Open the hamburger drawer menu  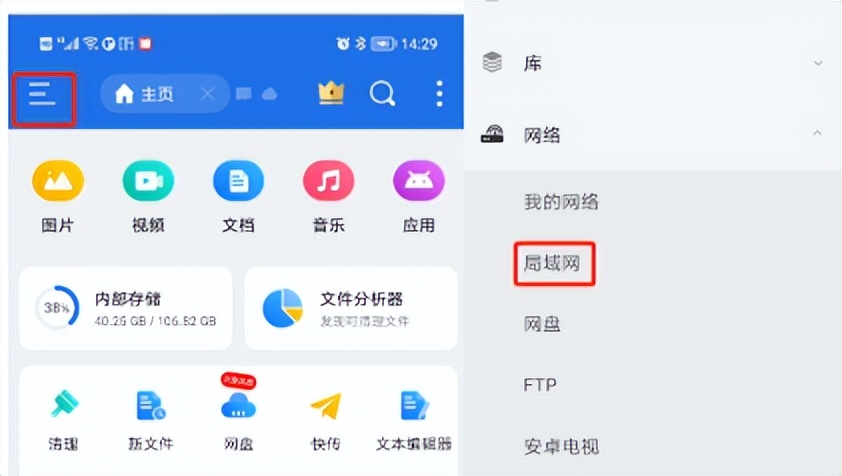click(x=42, y=96)
